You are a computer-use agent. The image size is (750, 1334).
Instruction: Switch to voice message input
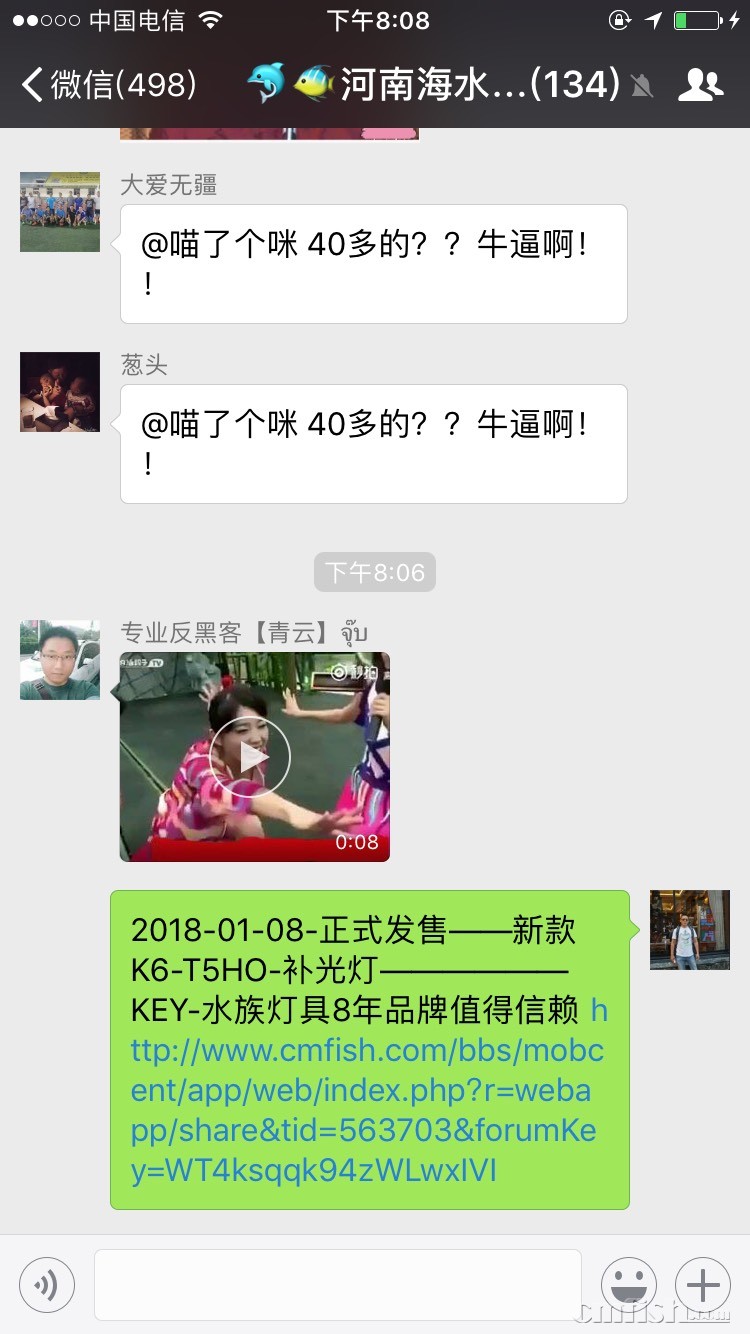pyautogui.click(x=47, y=1284)
